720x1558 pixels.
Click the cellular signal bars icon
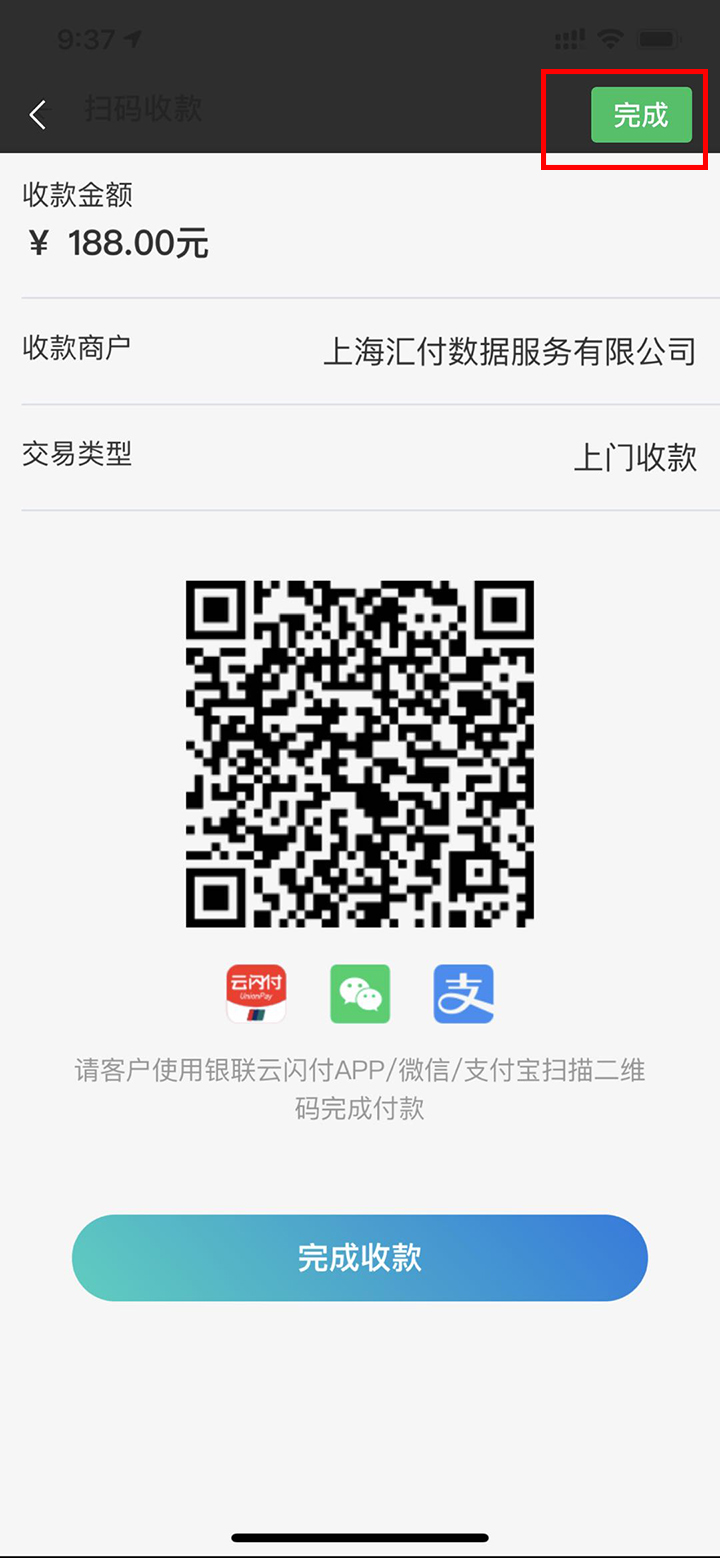[569, 40]
